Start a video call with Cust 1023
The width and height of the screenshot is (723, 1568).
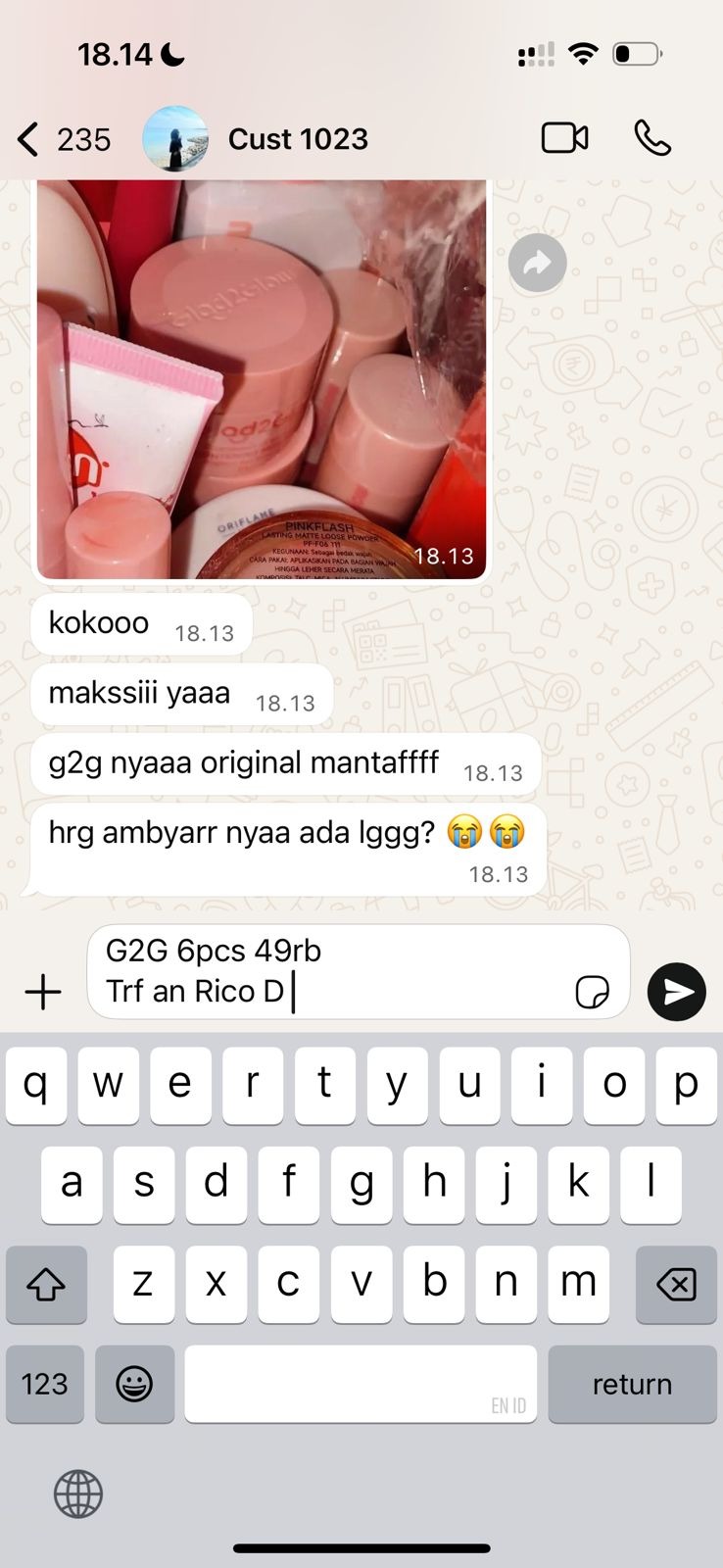(564, 138)
